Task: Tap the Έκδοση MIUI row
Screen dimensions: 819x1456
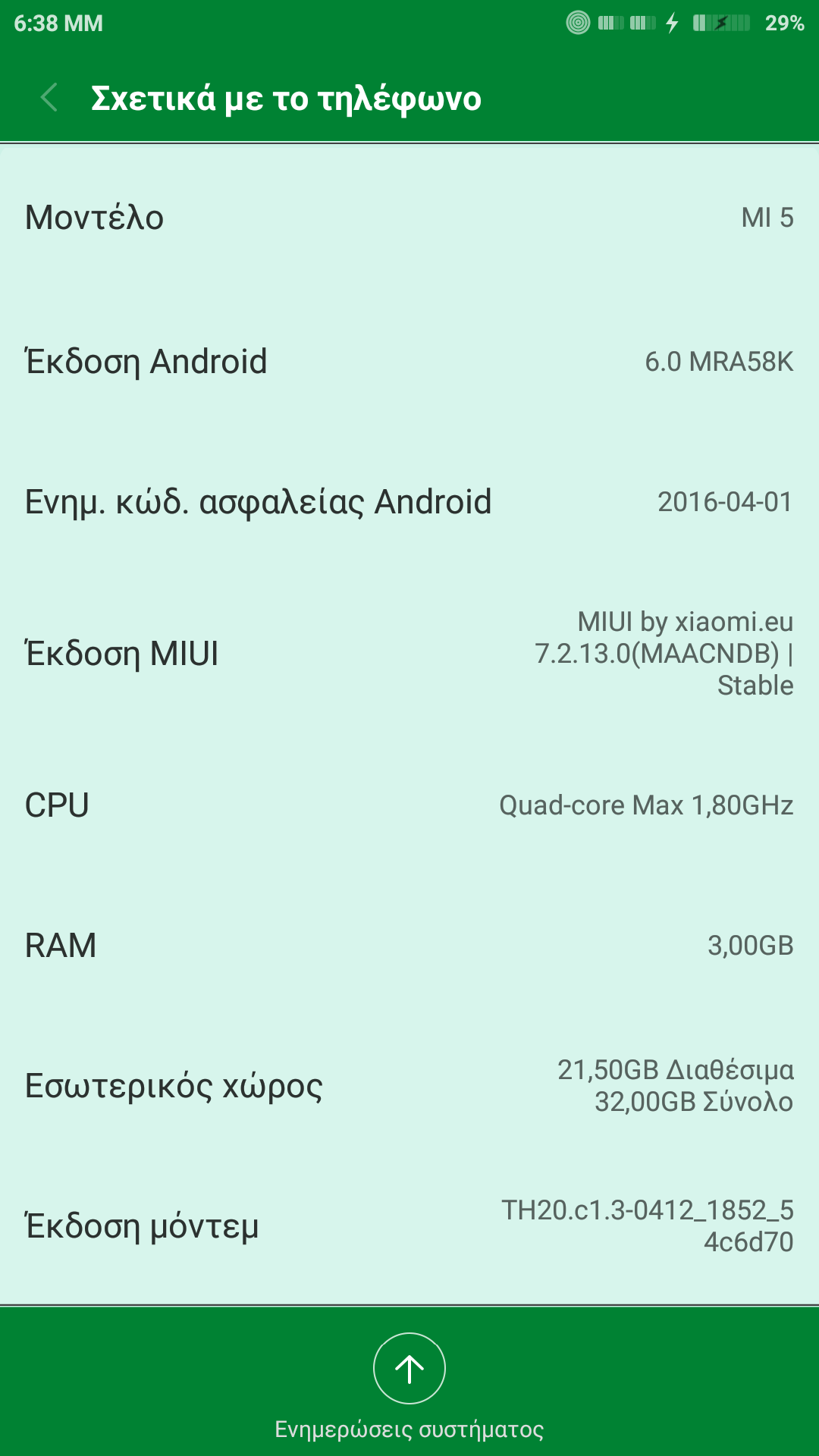Action: 409,653
